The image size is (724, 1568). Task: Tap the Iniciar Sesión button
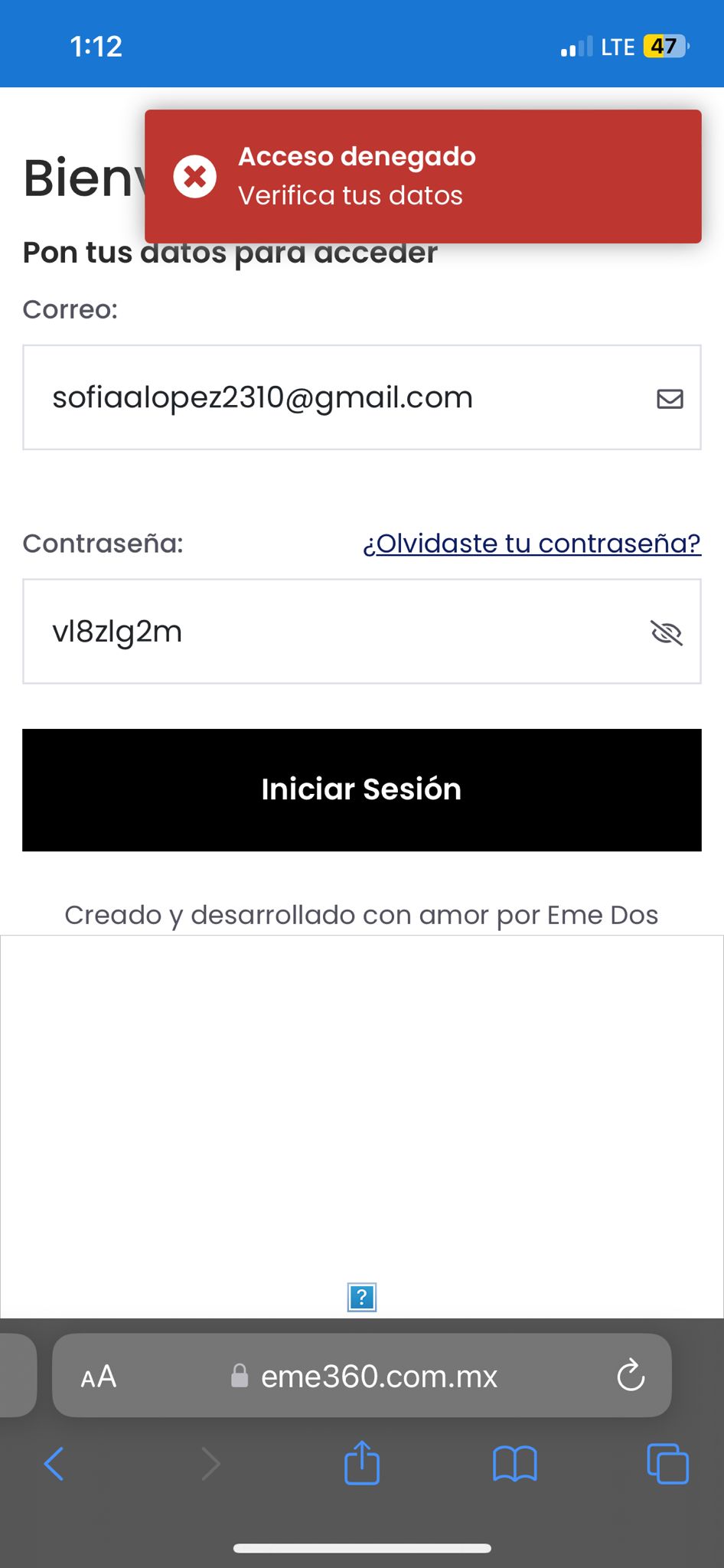point(362,789)
